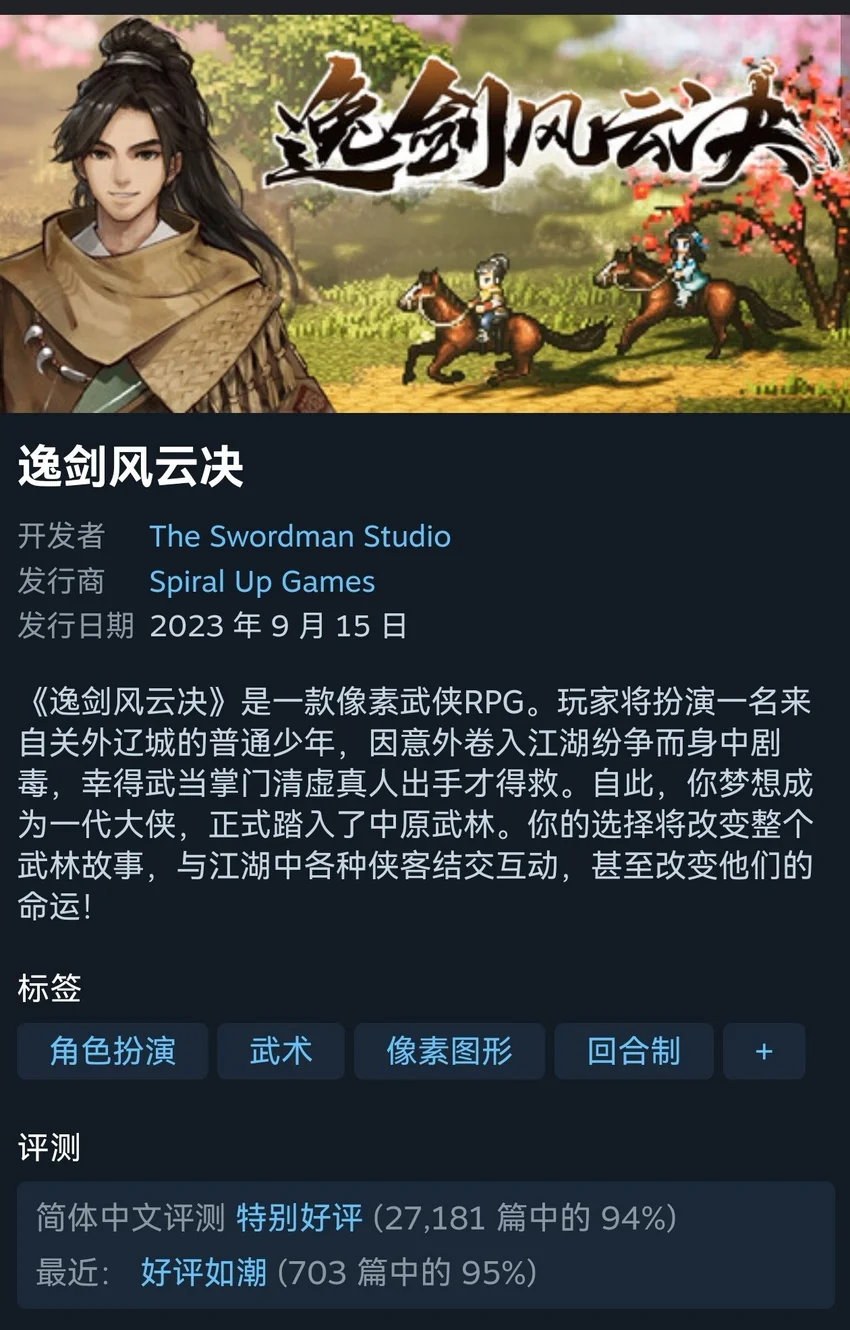Select the 武术 tag chip
Image resolution: width=850 pixels, height=1330 pixels.
[280, 1051]
